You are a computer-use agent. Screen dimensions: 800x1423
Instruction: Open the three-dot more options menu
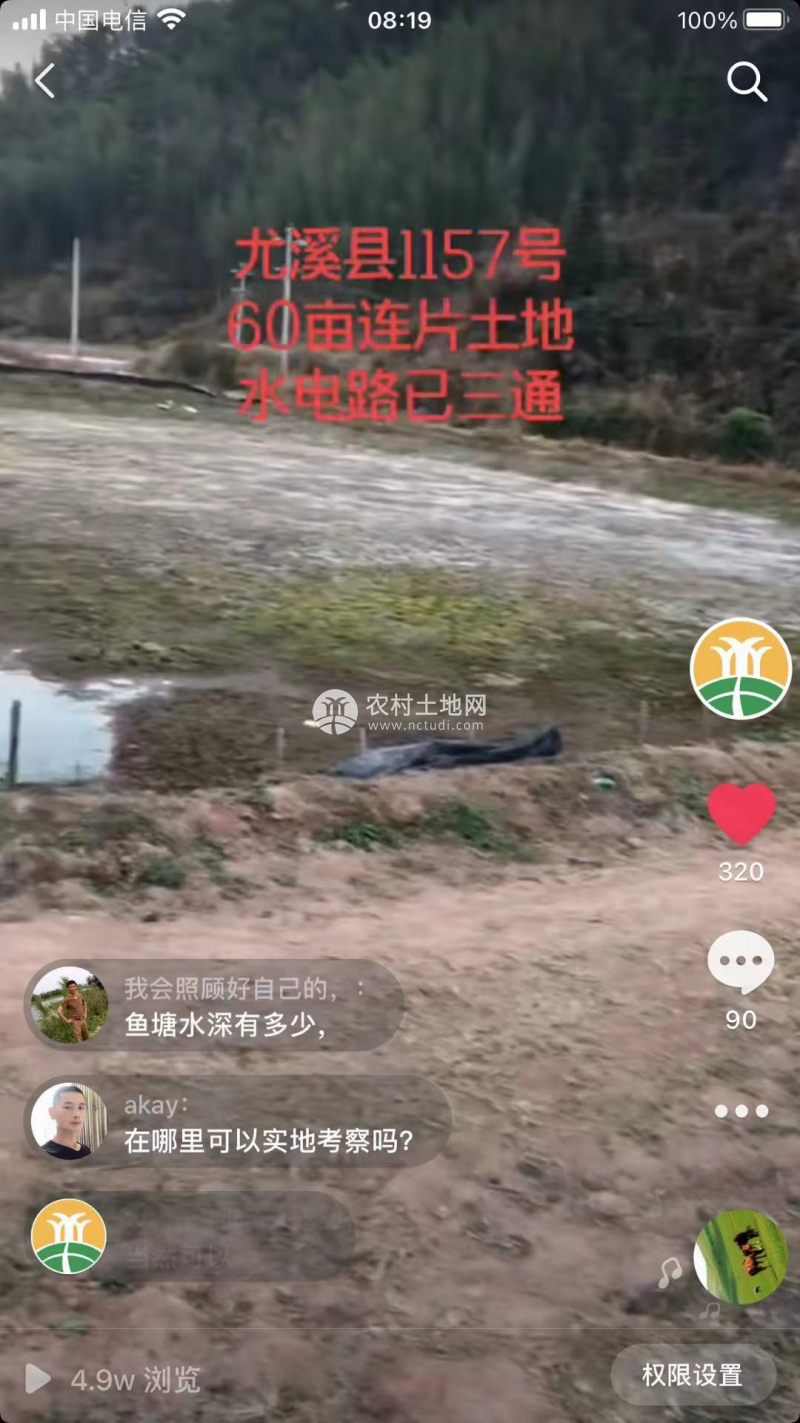coord(741,1111)
